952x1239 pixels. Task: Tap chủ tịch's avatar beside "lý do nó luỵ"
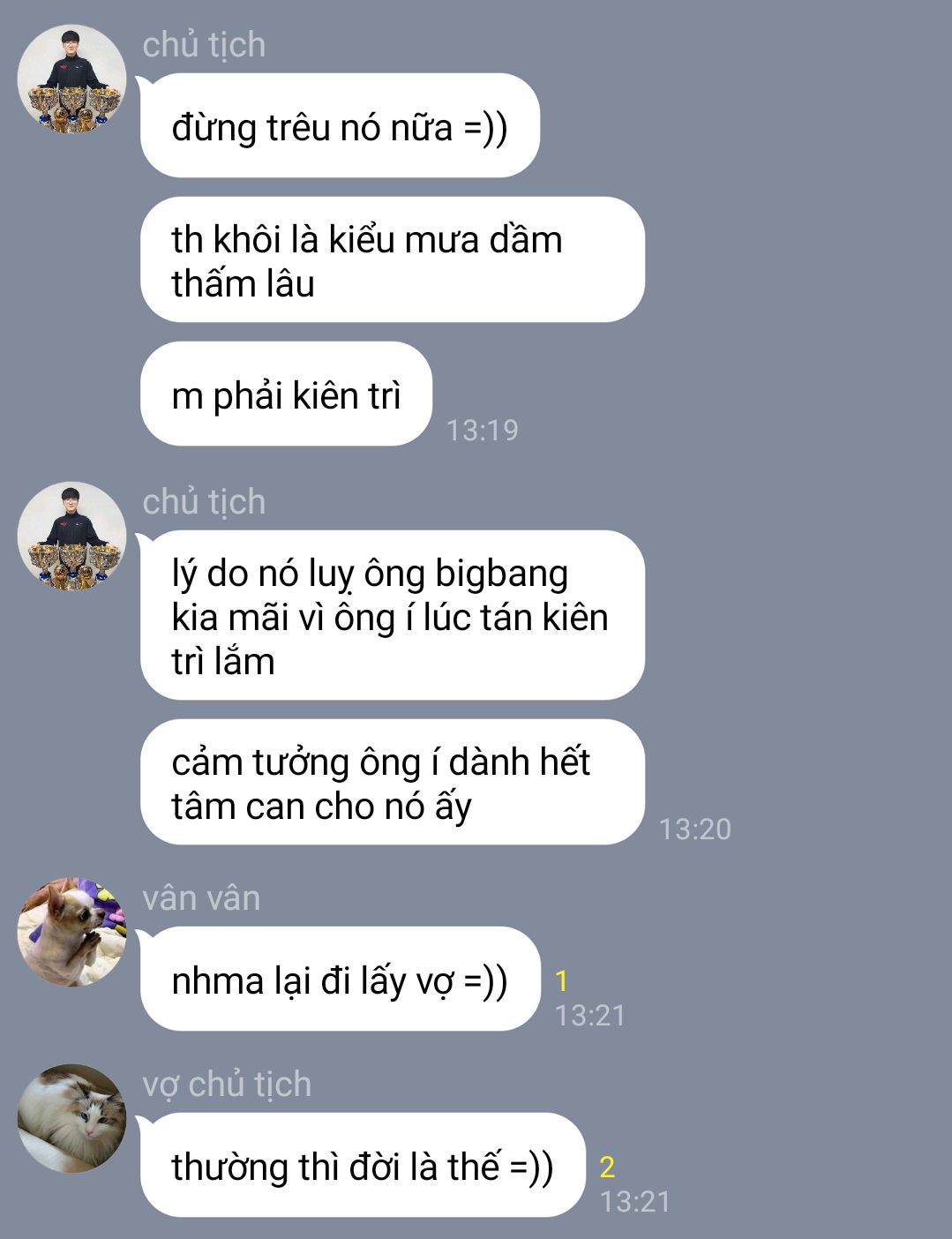click(x=72, y=536)
